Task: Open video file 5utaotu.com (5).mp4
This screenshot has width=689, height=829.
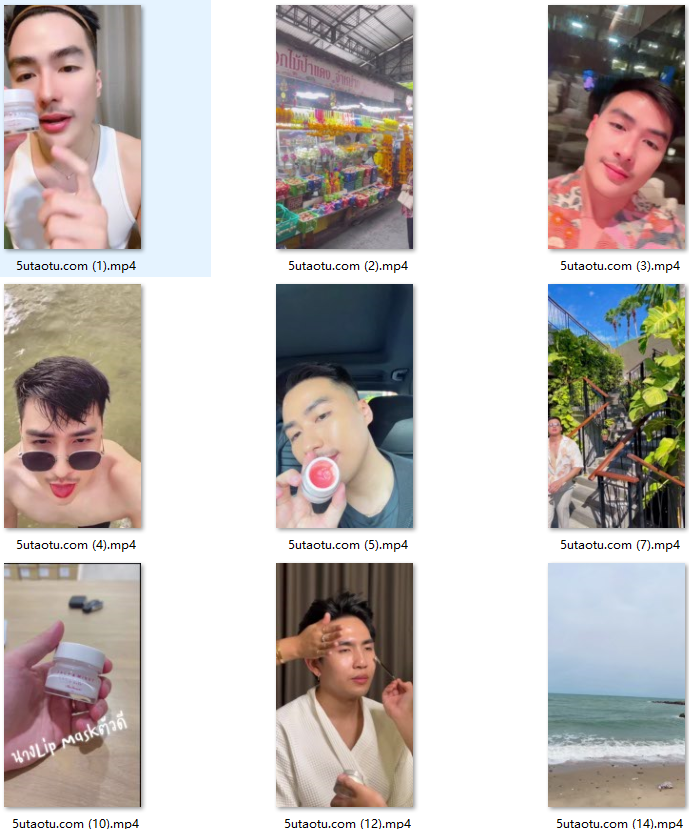Action: point(345,406)
